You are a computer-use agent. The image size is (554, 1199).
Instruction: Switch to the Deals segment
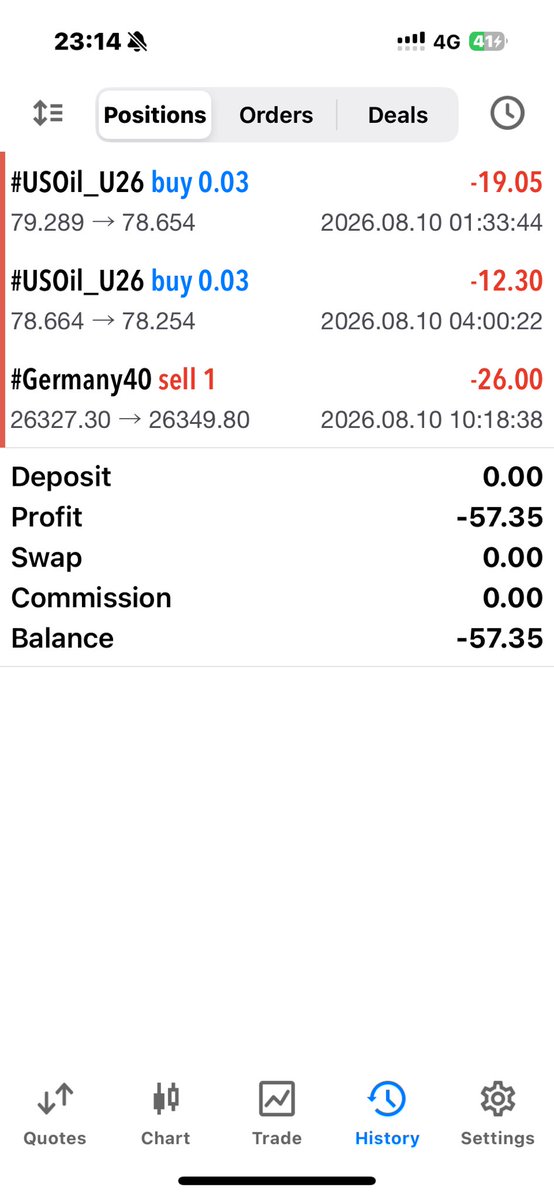(398, 115)
